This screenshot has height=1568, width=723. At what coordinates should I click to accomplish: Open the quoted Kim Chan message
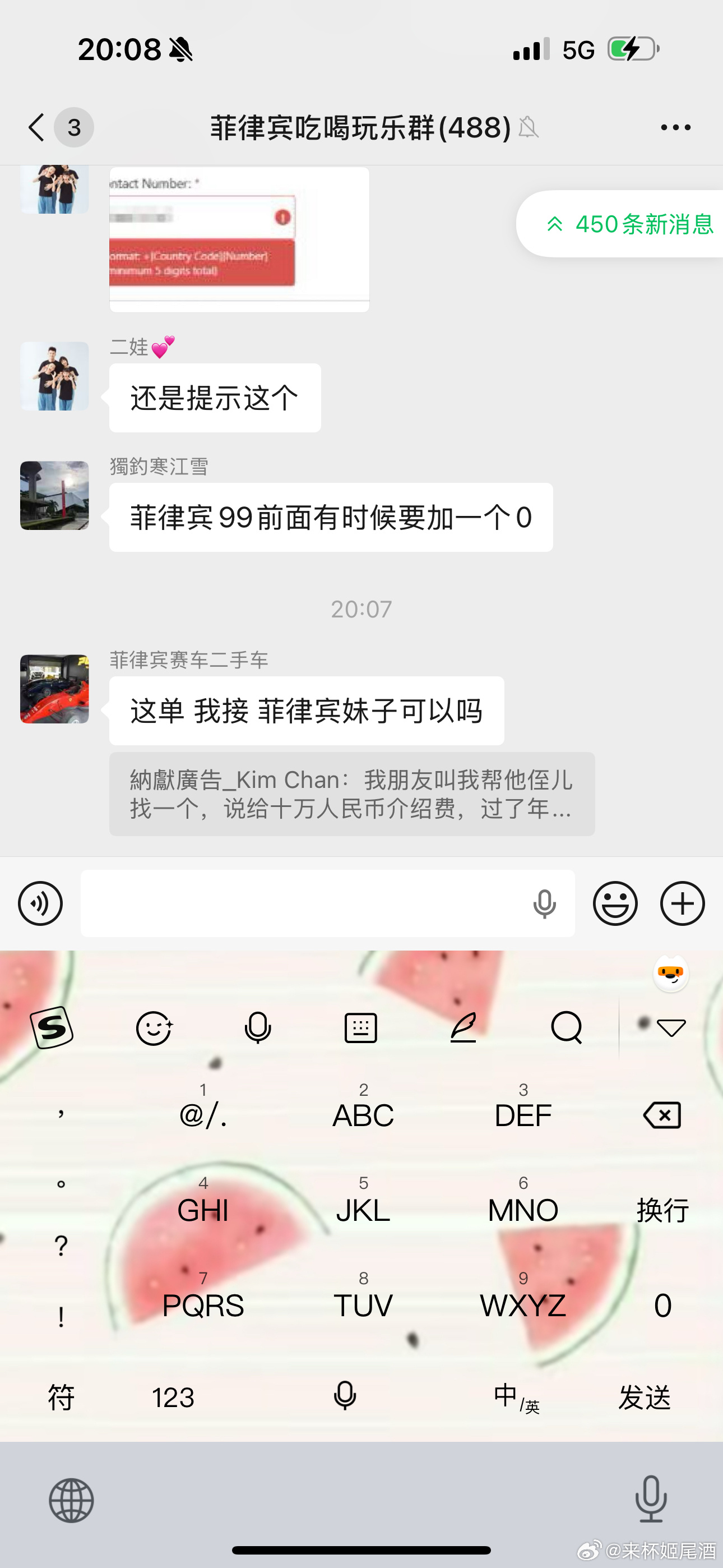click(352, 794)
